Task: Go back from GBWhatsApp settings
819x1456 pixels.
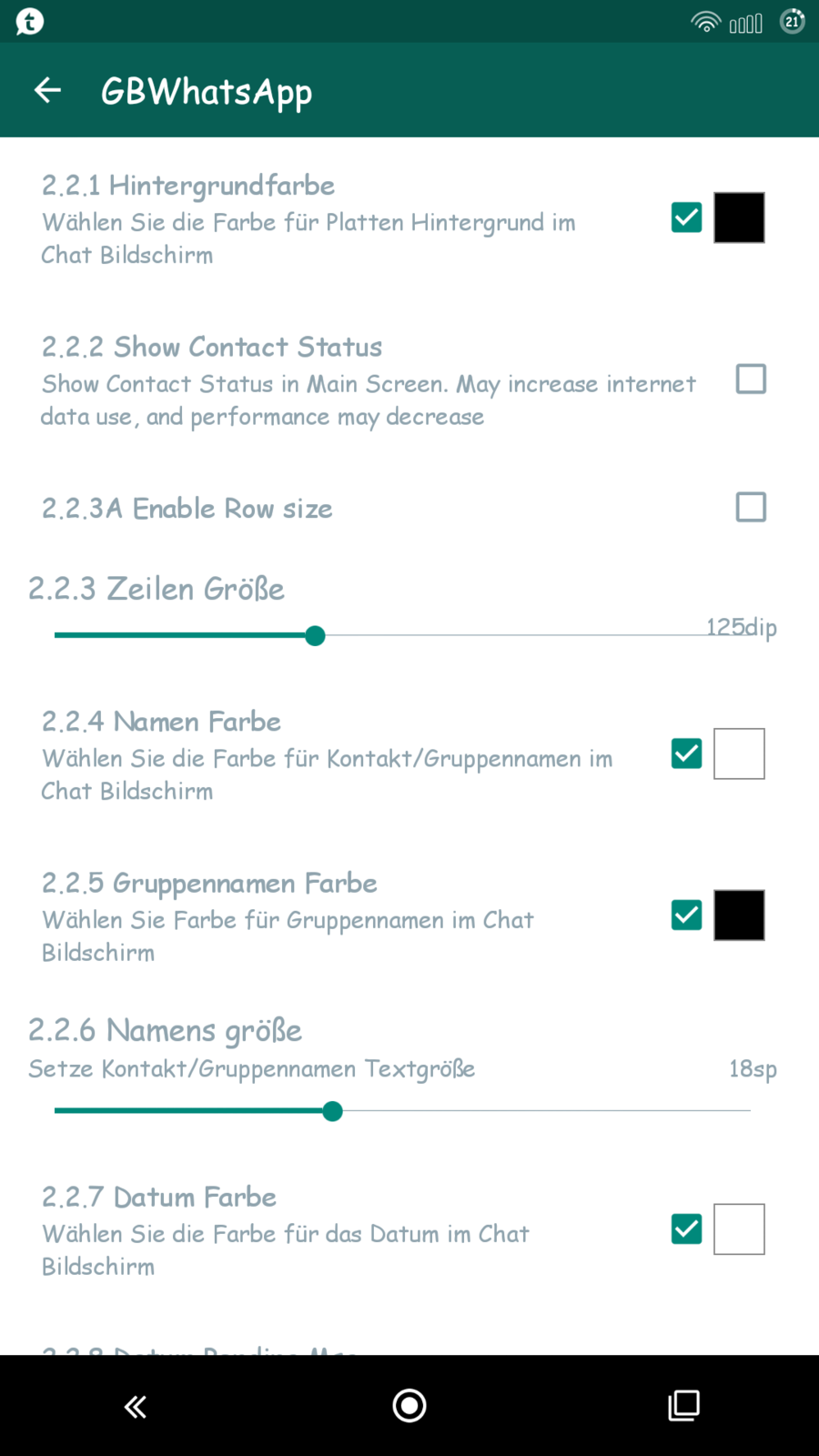Action: (x=47, y=90)
